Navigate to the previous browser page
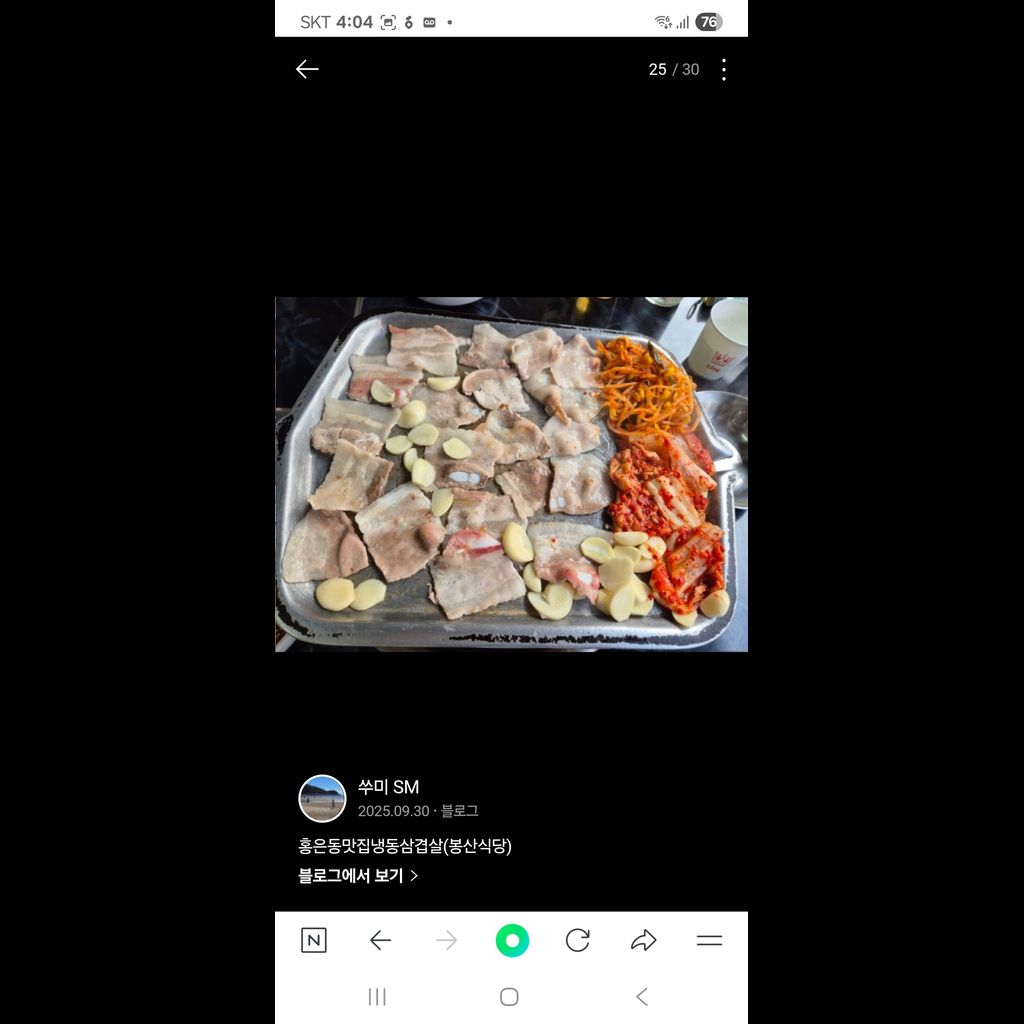1024x1024 pixels. click(380, 940)
